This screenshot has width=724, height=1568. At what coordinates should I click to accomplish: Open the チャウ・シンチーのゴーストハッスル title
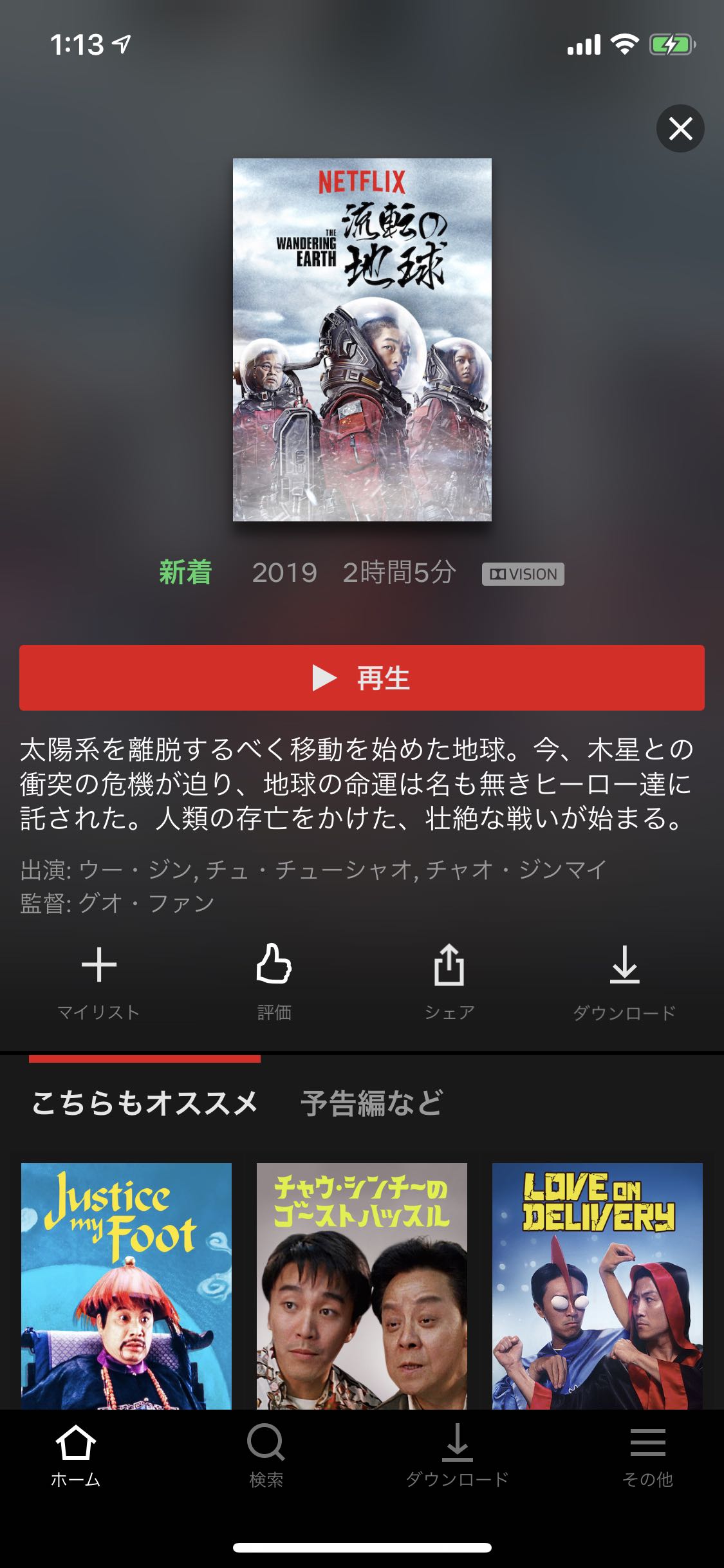tap(362, 1286)
